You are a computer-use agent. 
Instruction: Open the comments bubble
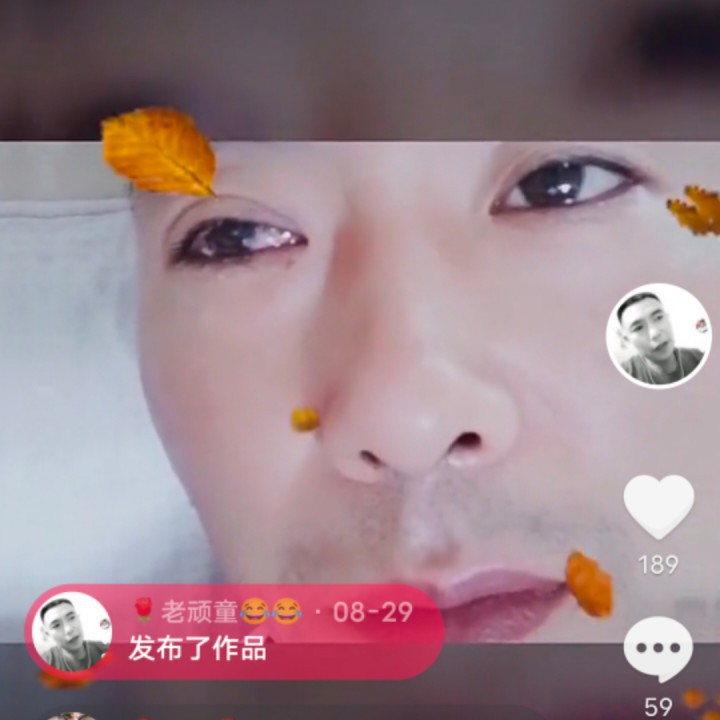[658, 649]
